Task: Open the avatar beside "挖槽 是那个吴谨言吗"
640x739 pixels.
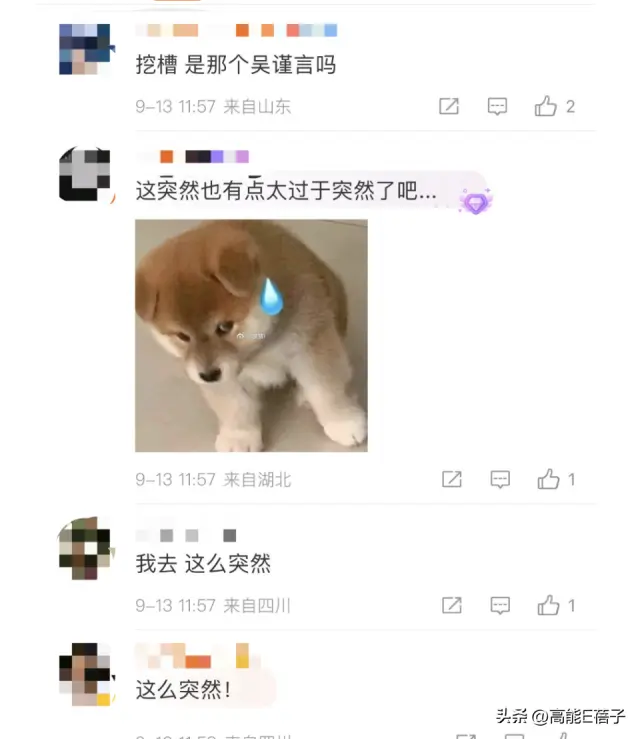Action: (x=85, y=49)
